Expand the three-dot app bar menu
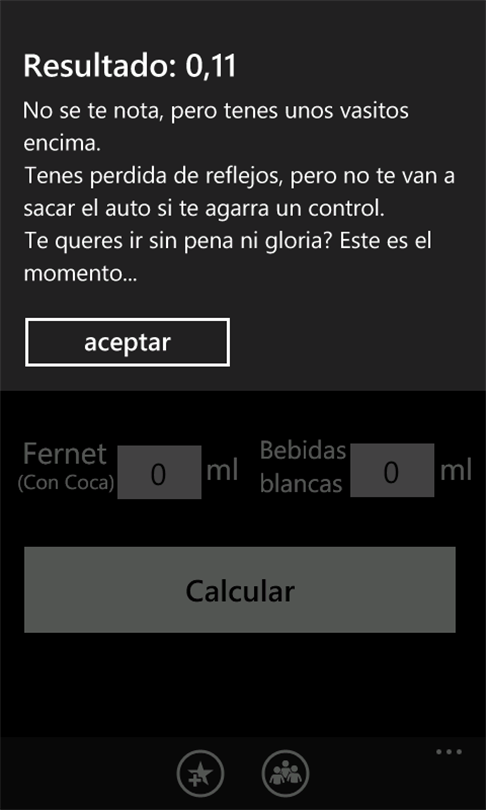Screen dimensions: 486x810 [448, 752]
